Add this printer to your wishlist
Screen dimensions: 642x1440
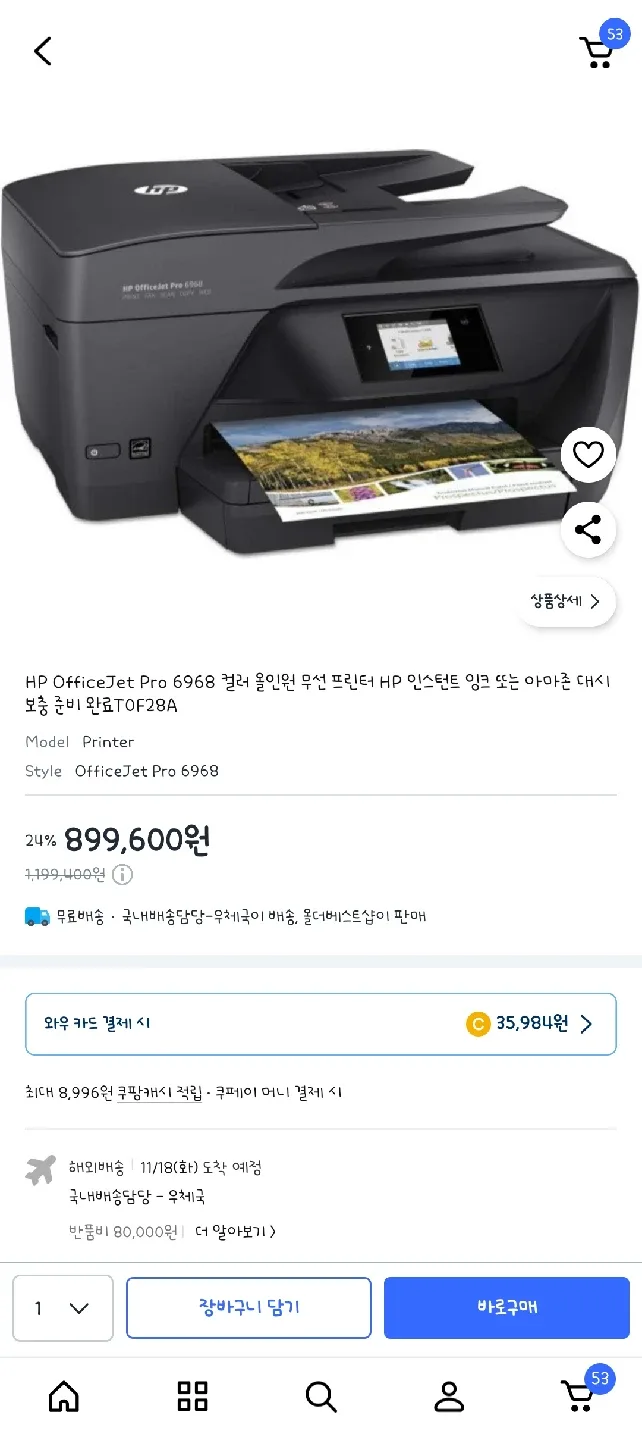(x=588, y=455)
